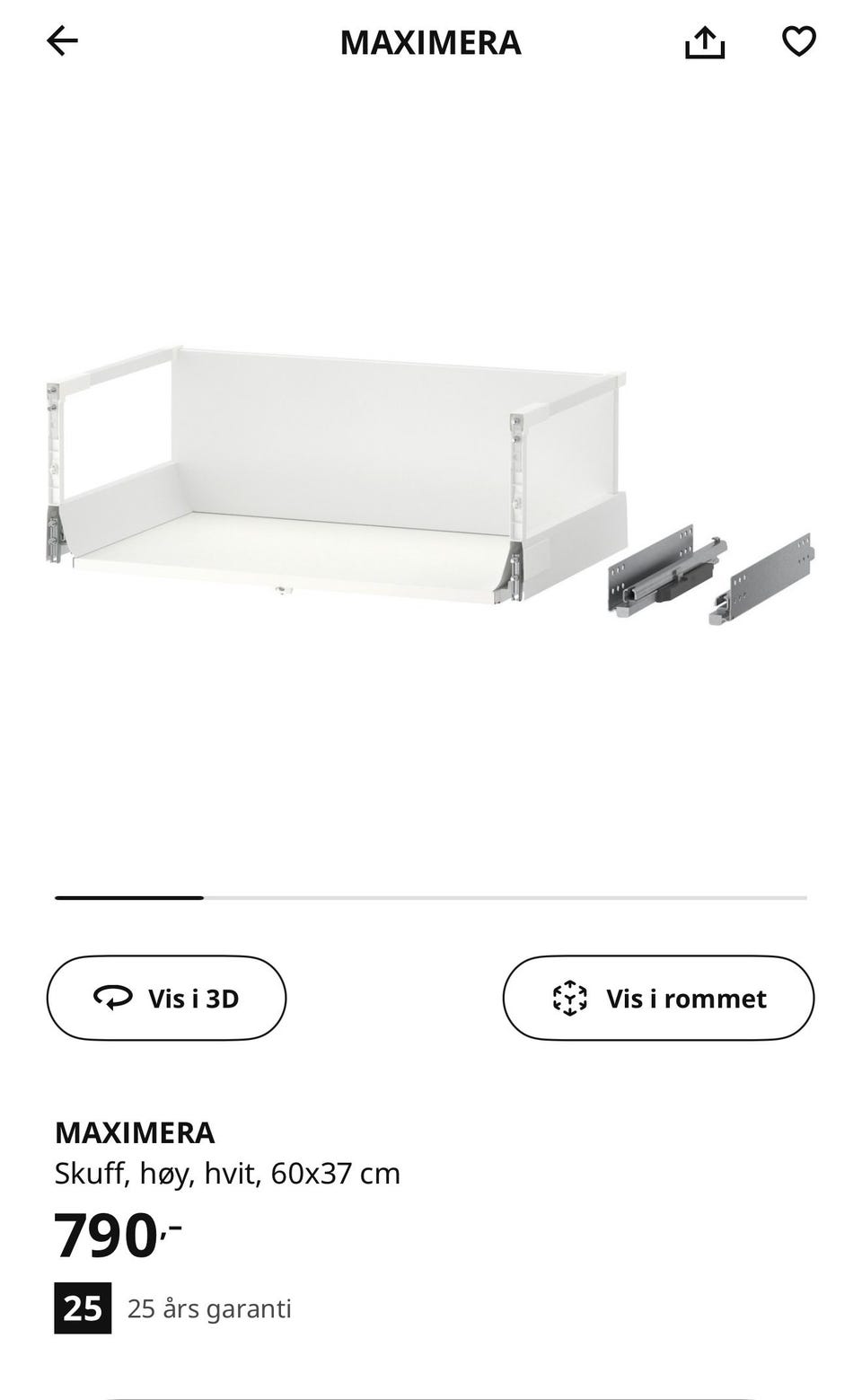
Task: Toggle the heart icon to favorite MAXIMERA
Action: [x=800, y=41]
